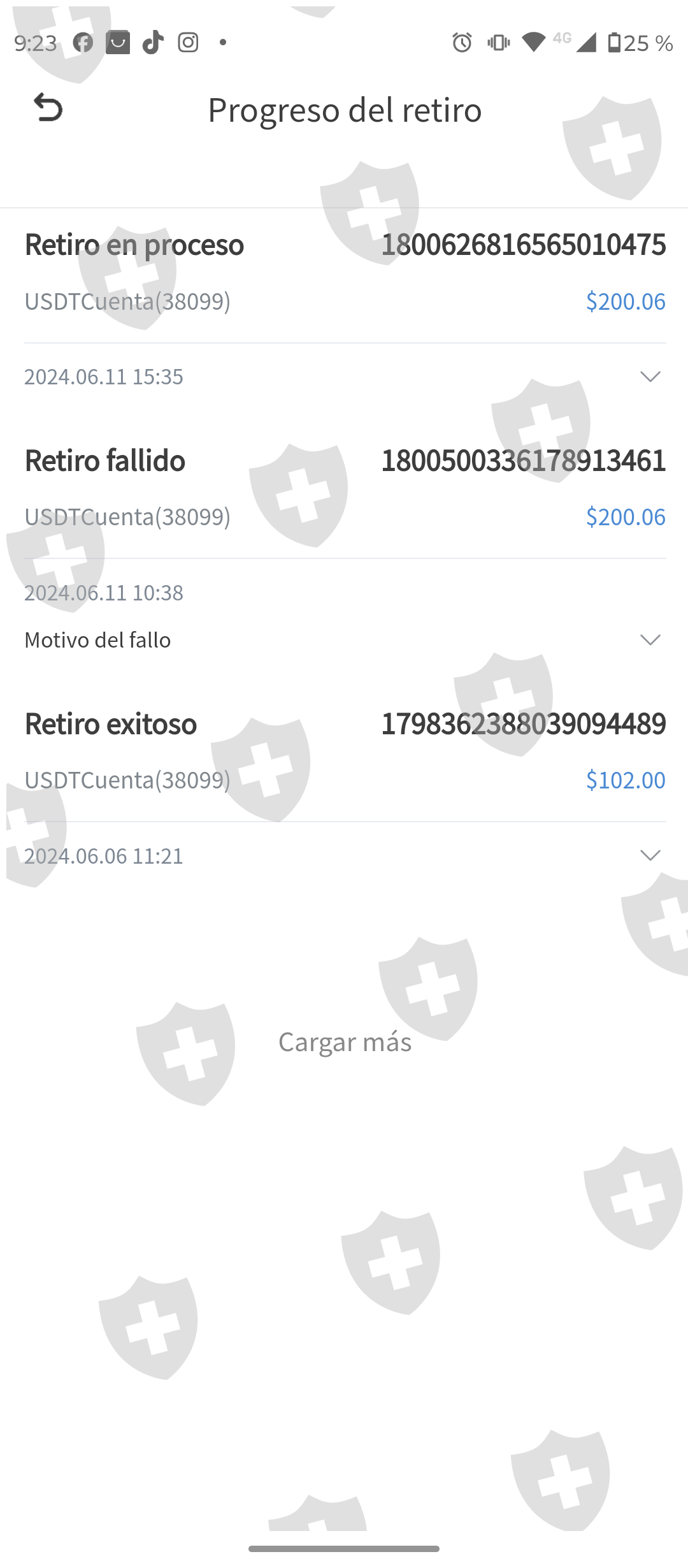
Task: Tap Cargar más to load more withdrawals
Action: tap(345, 1042)
